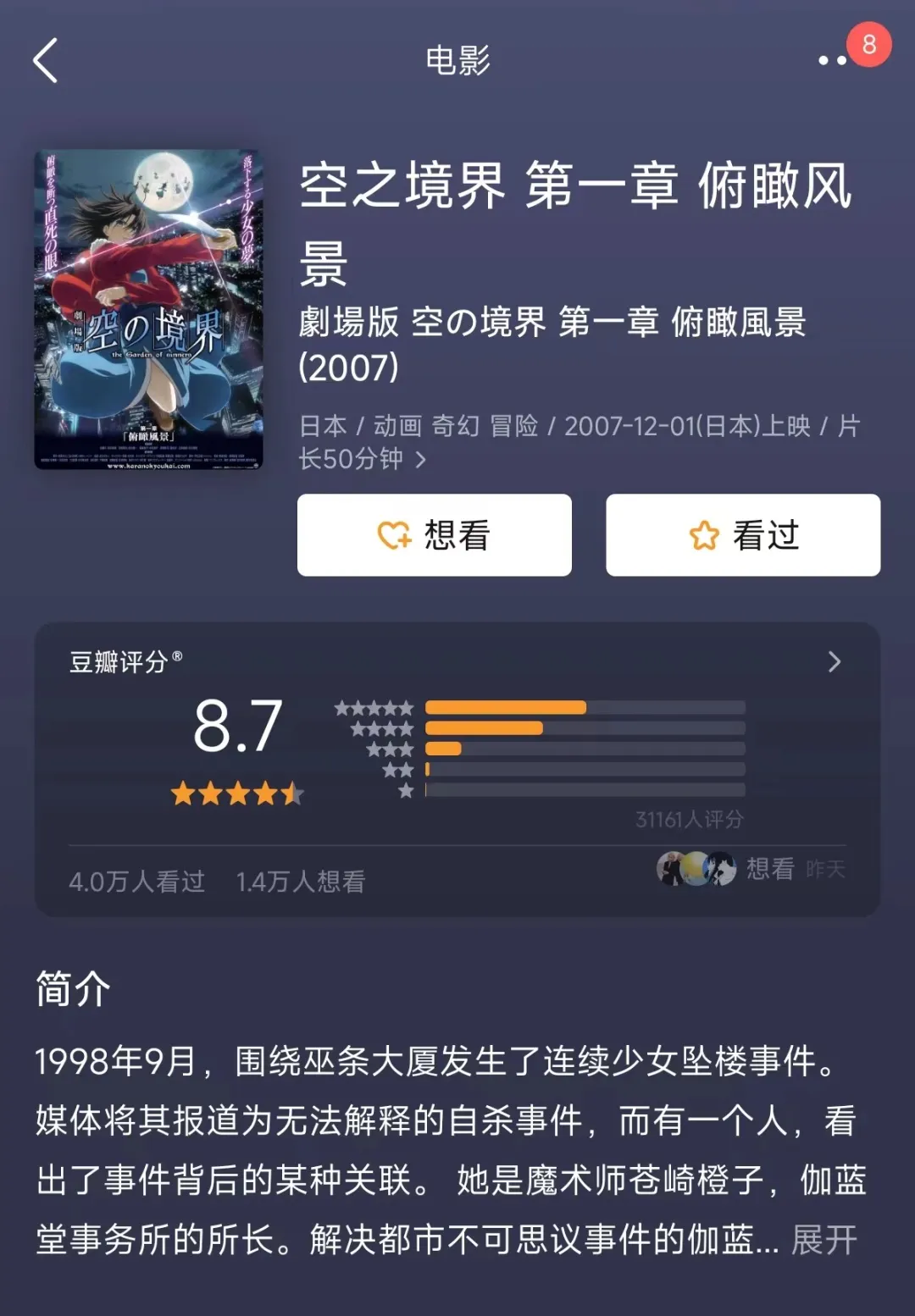View users who marked 想看 recently

751,869
